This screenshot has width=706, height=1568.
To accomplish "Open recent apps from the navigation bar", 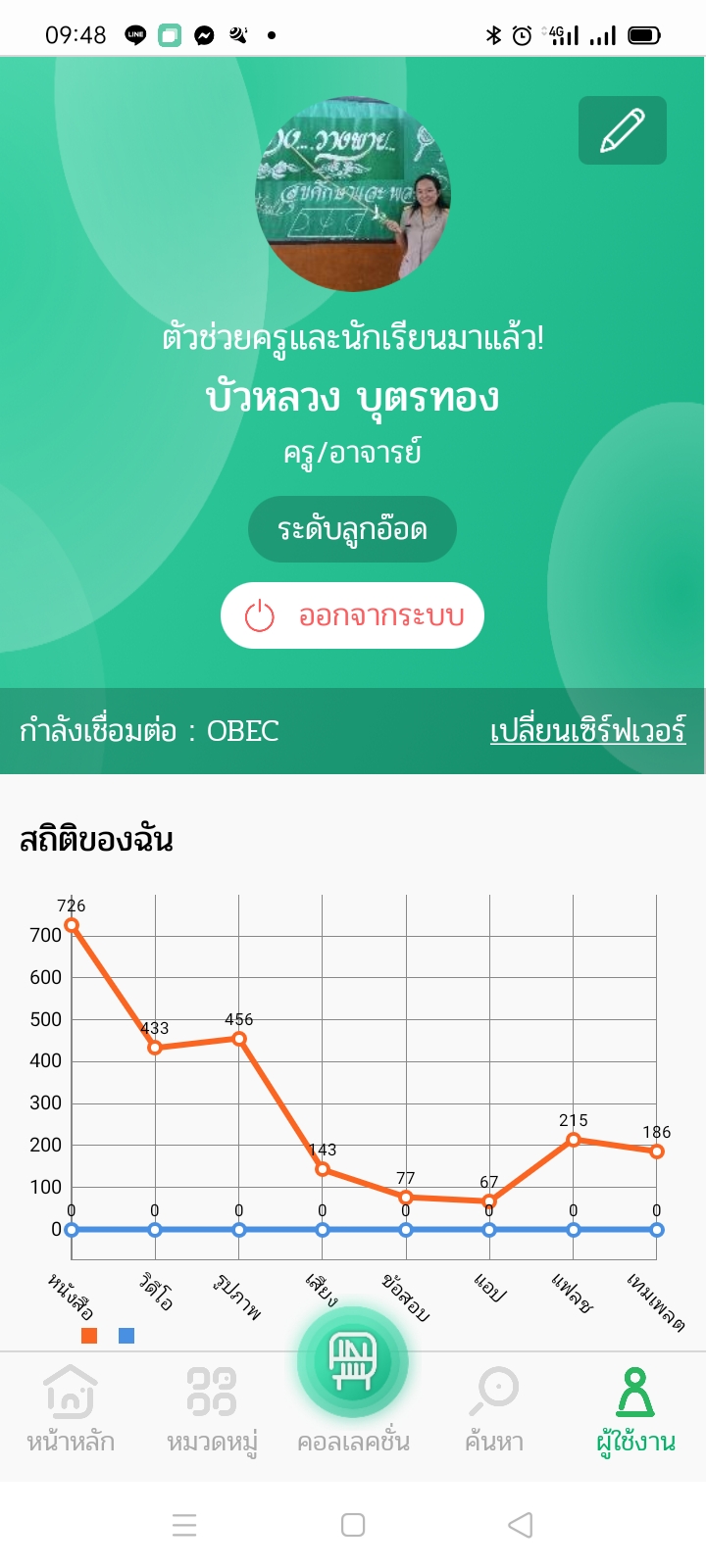I will pos(184,1525).
